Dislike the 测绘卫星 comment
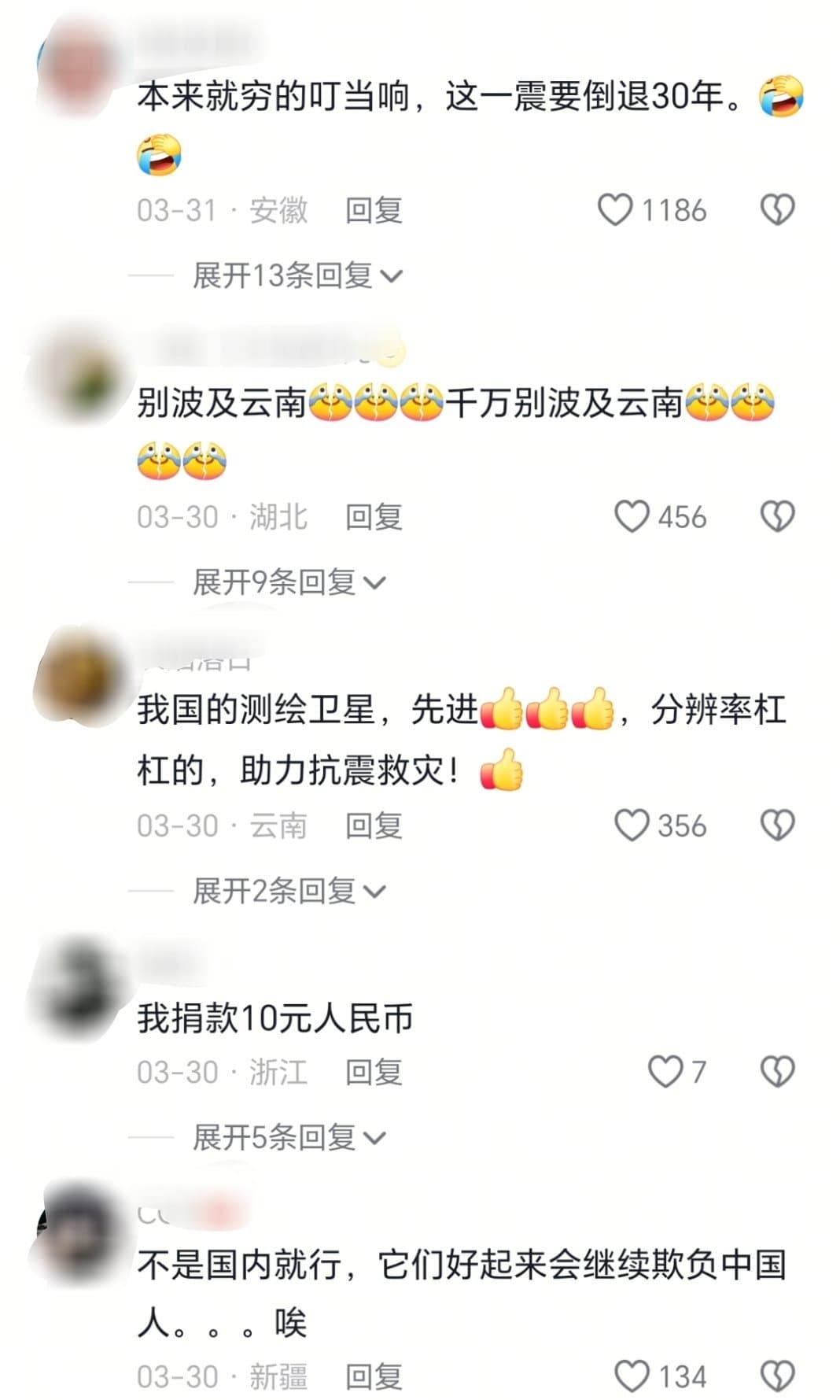840x1400 pixels. pos(777,826)
